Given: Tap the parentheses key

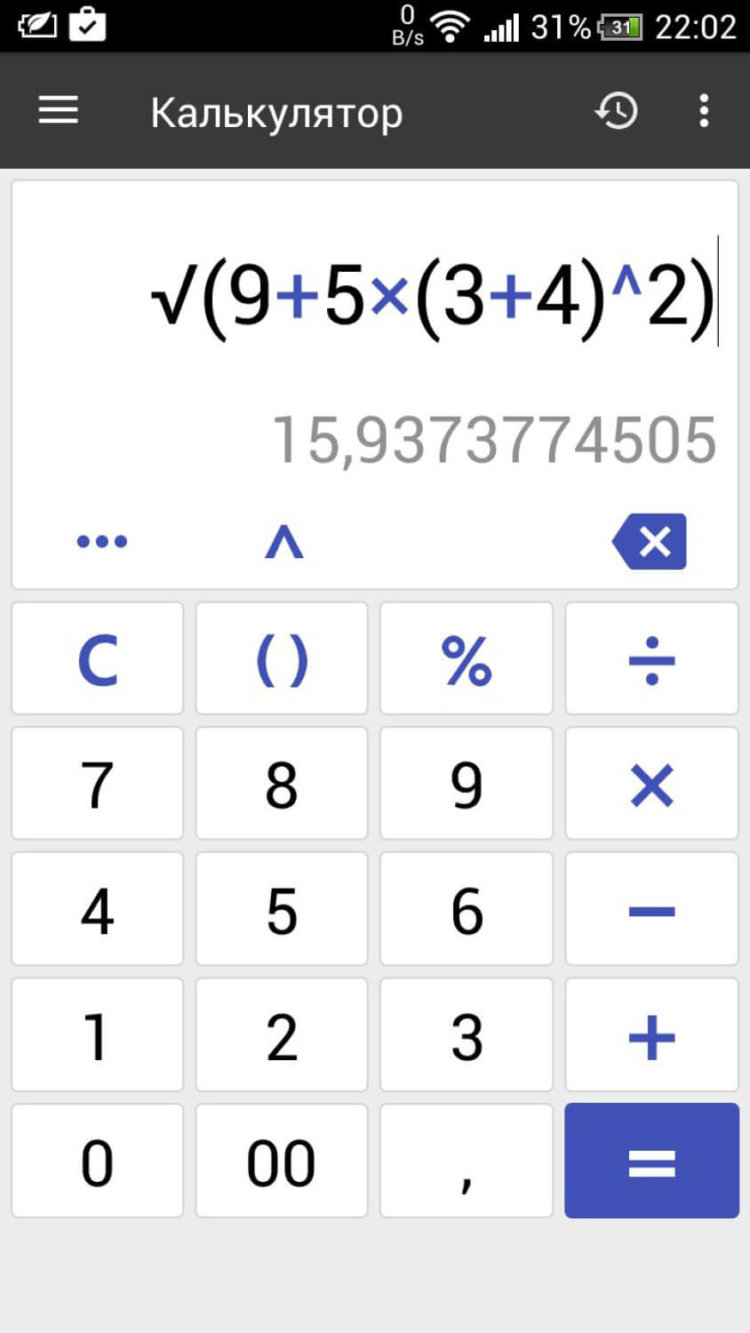Looking at the screenshot, I should pos(281,658).
